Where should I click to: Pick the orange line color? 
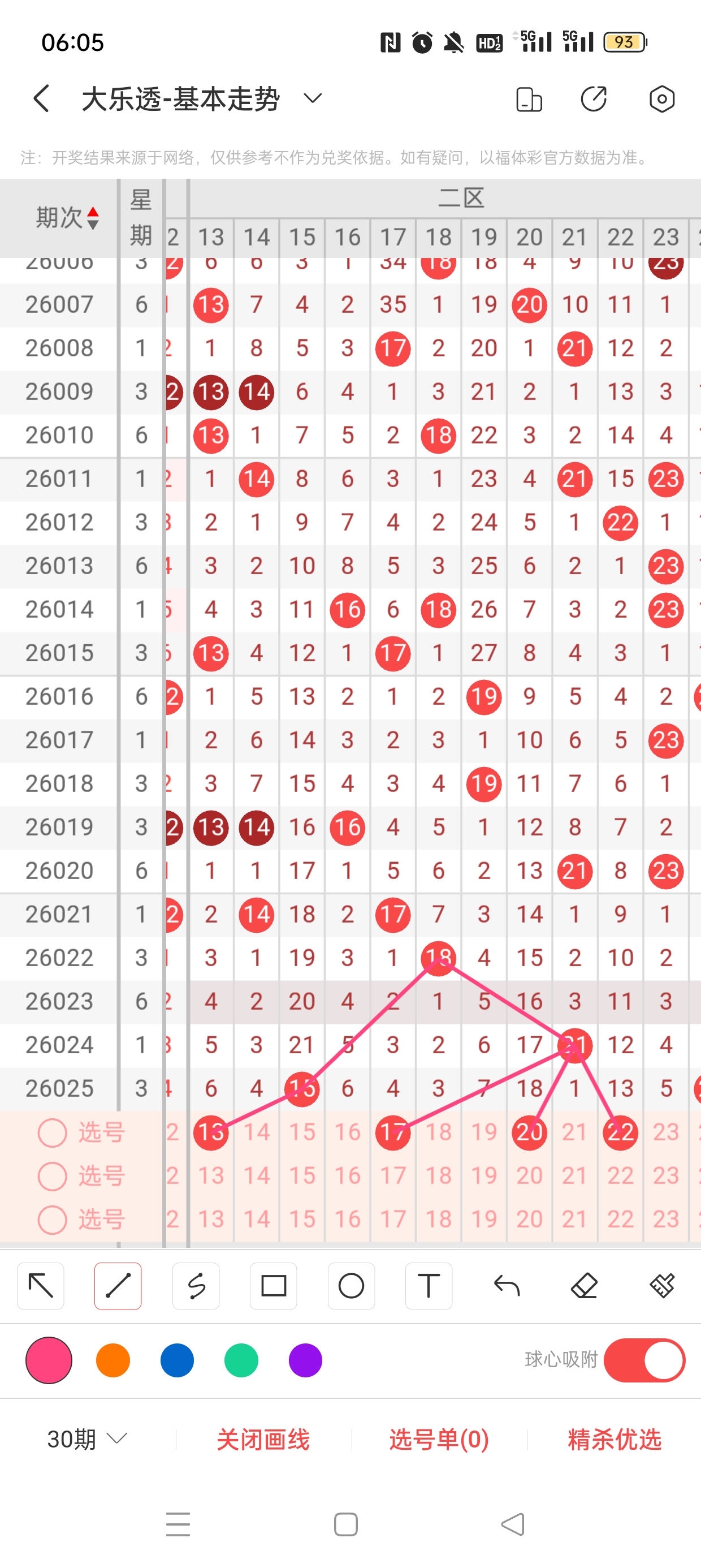click(113, 1360)
